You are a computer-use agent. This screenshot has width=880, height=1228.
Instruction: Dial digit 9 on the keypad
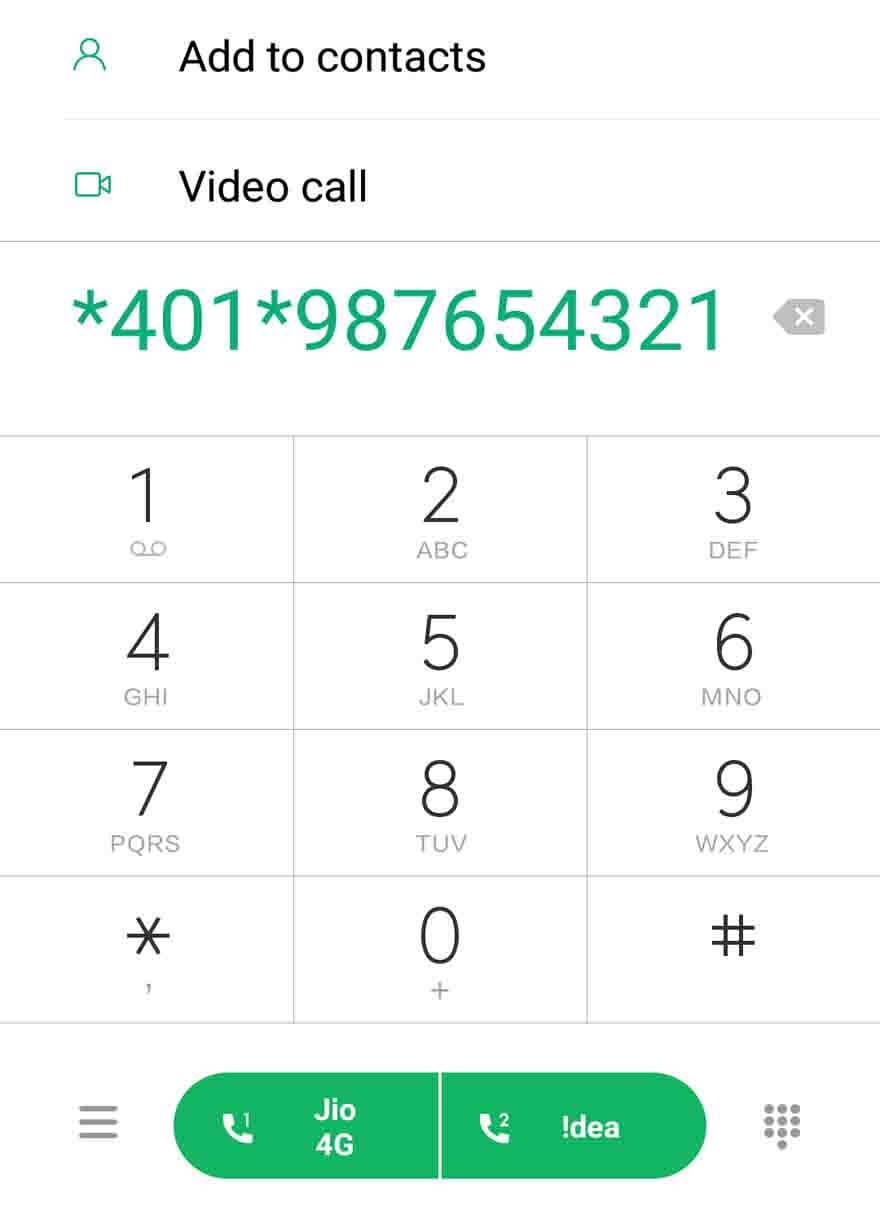[733, 803]
